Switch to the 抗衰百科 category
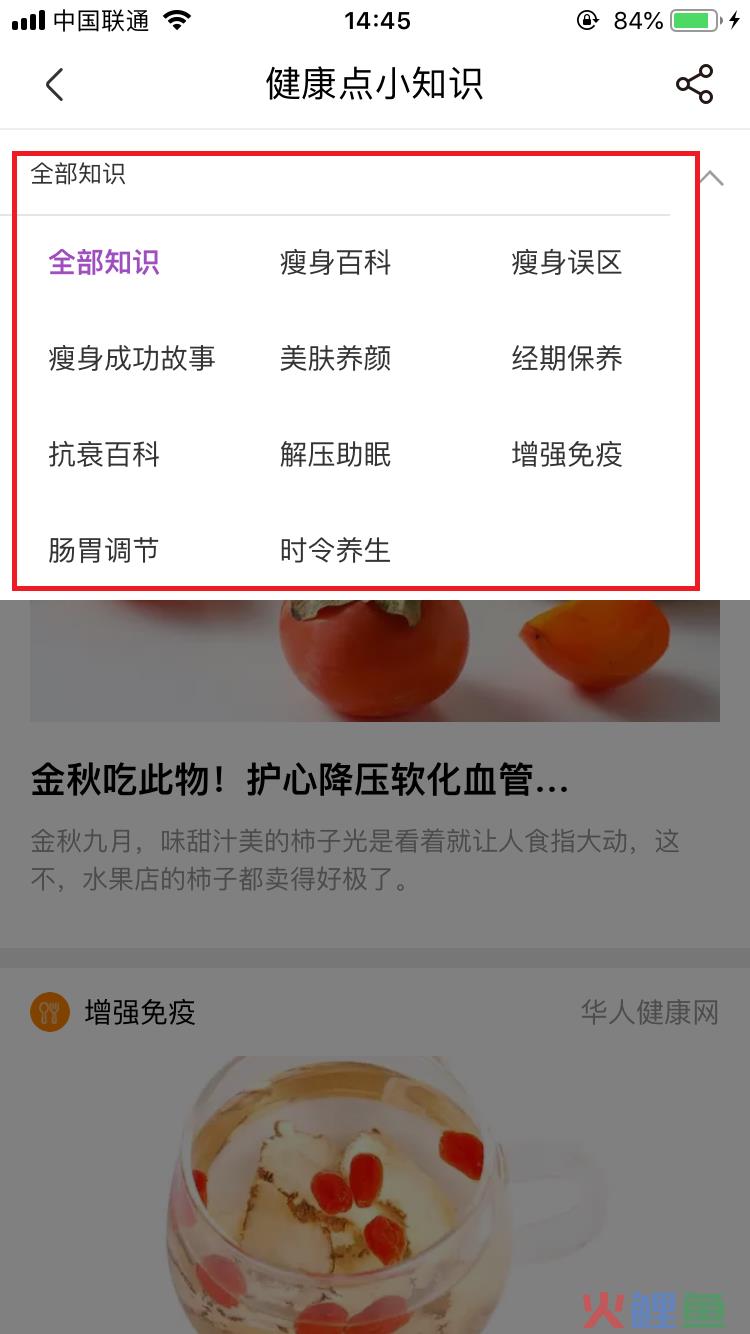The height and width of the screenshot is (1334, 750). coord(104,455)
